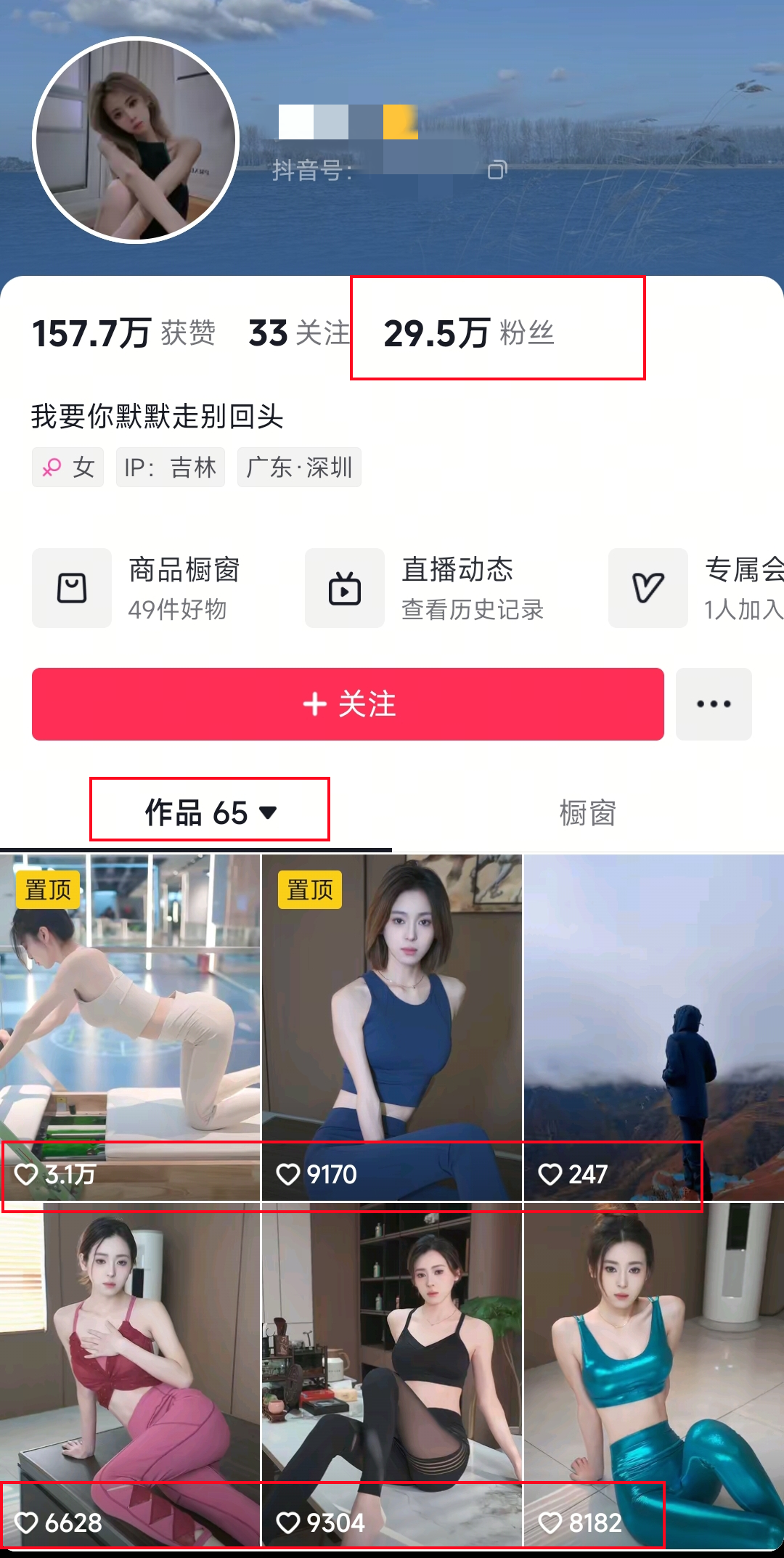Viewport: 784px width, 1558px height.
Task: Open the 29.5万 粉丝 followers list
Action: click(x=469, y=333)
